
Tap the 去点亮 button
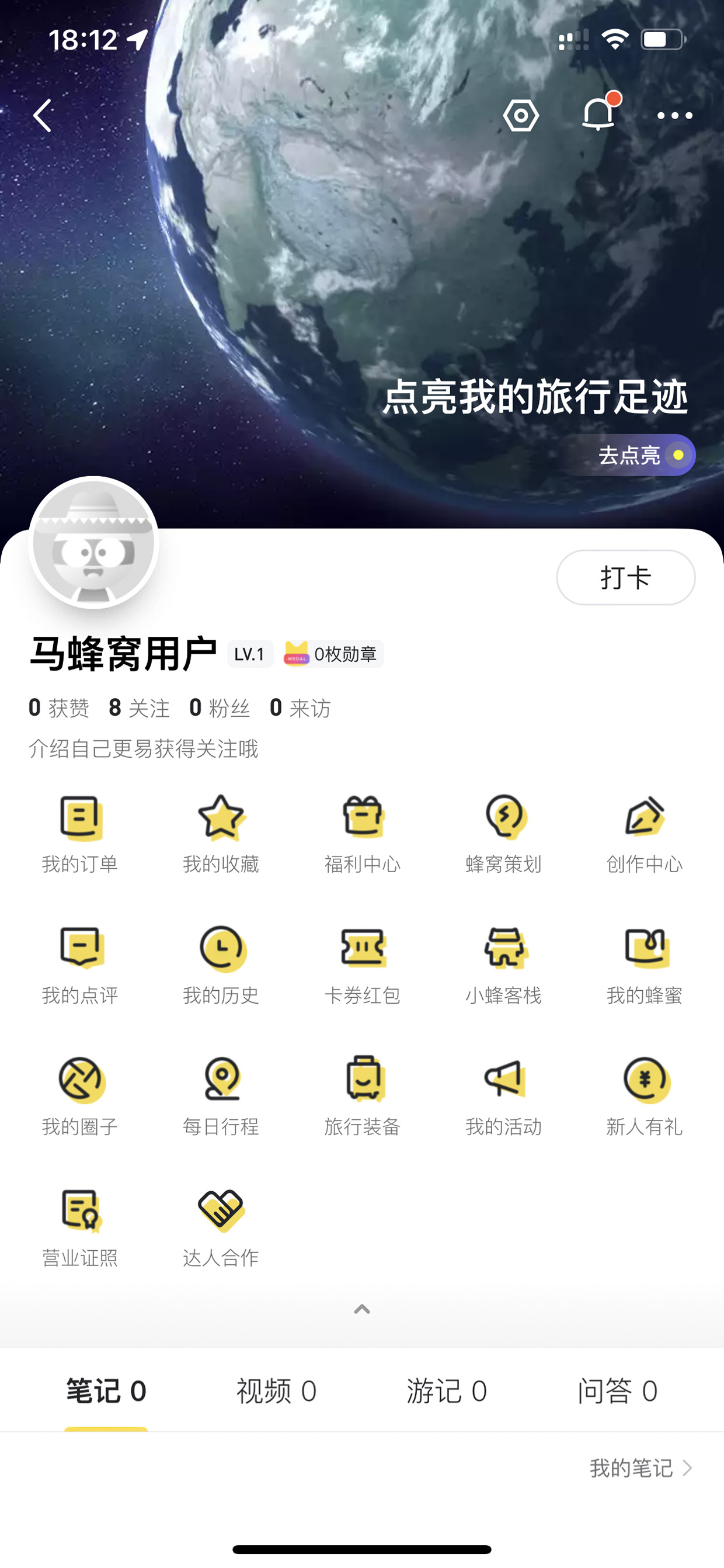pyautogui.click(x=629, y=455)
